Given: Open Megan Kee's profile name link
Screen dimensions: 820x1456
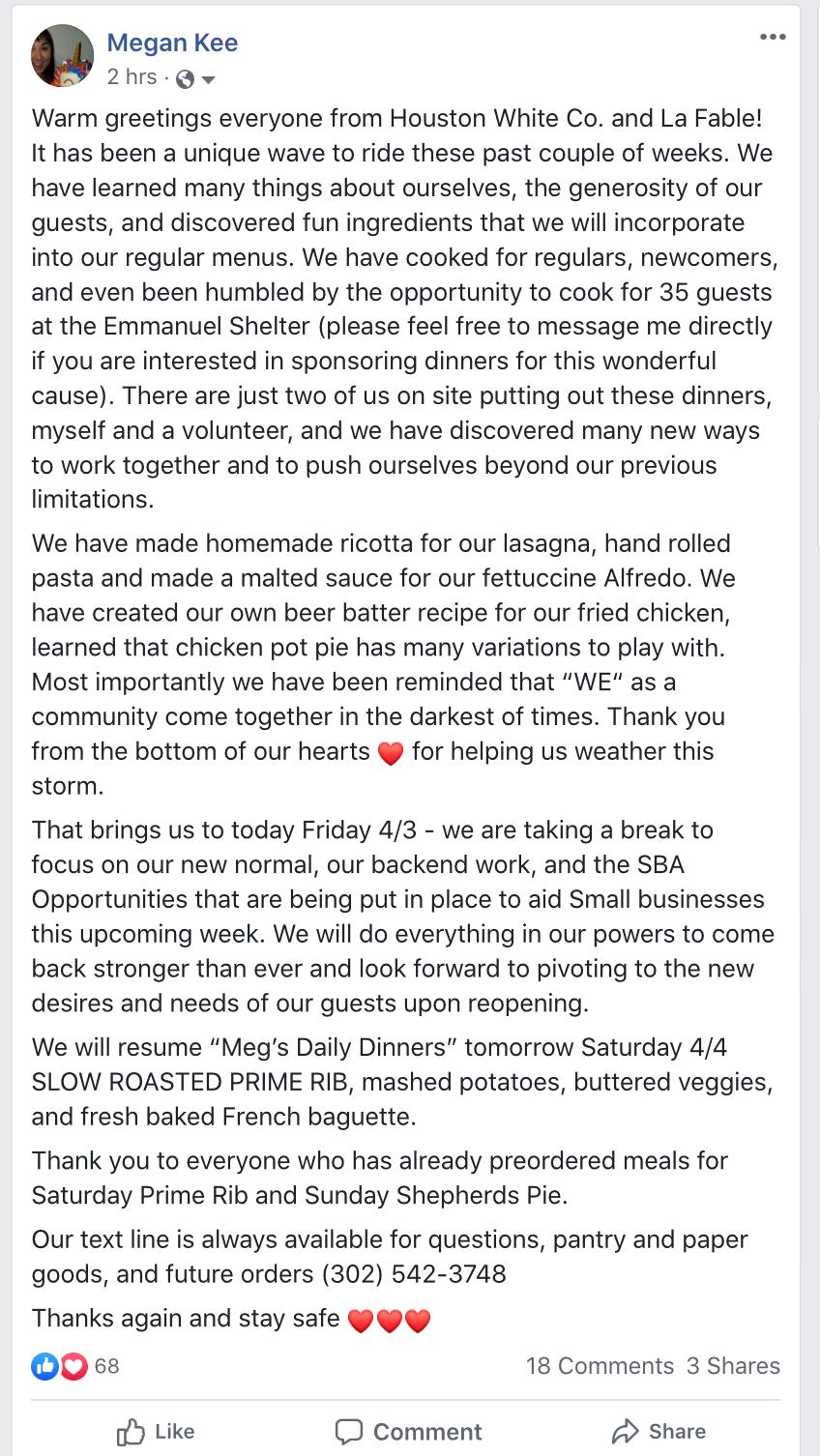Looking at the screenshot, I should (x=172, y=43).
